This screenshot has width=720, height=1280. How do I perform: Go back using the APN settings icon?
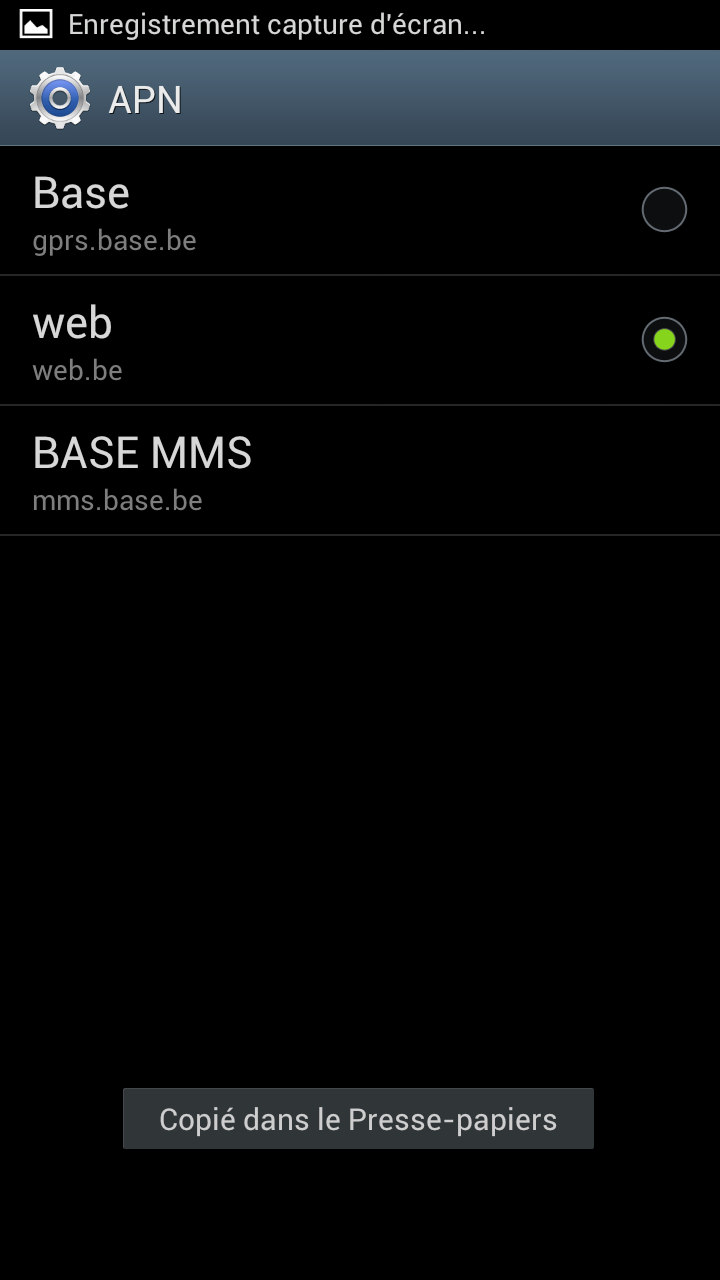[x=60, y=98]
